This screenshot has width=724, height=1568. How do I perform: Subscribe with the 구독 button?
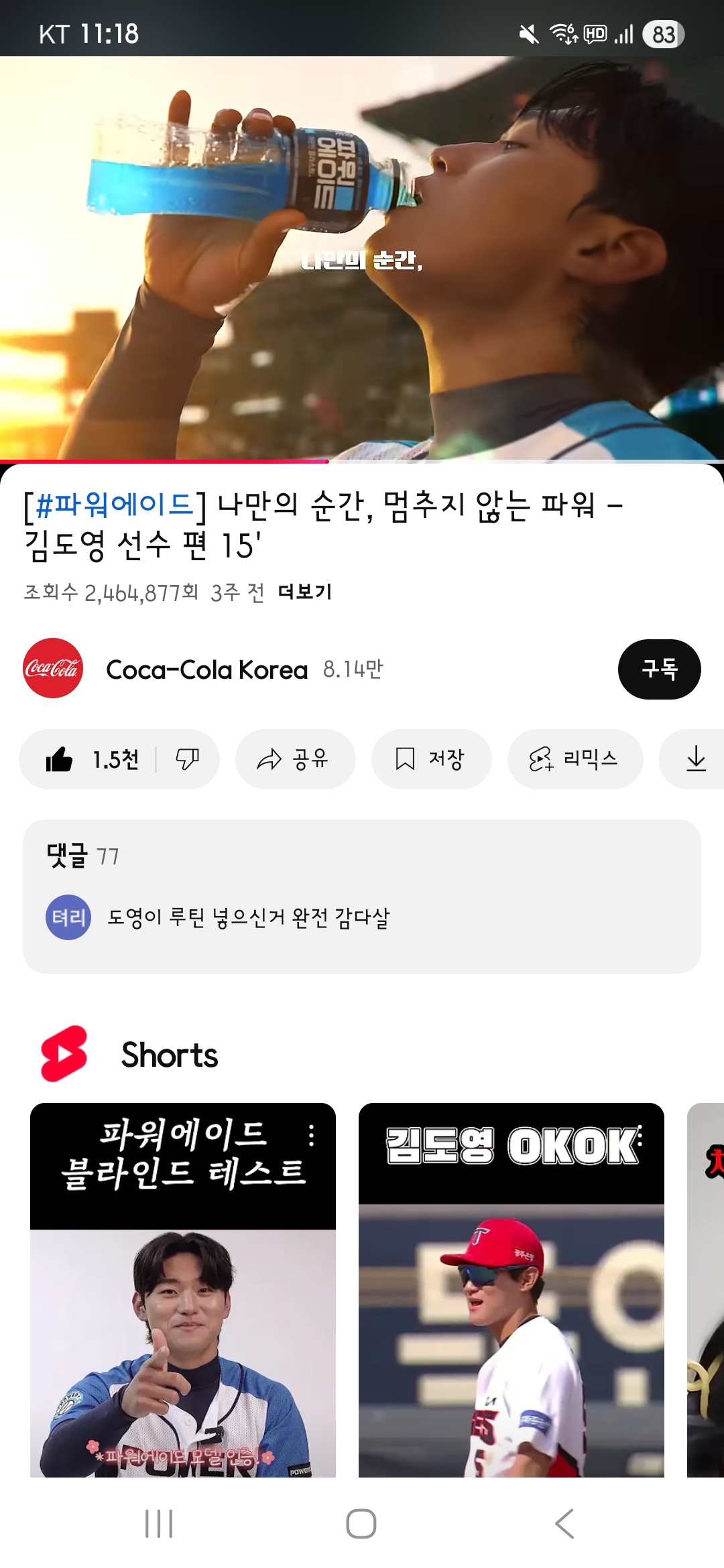pyautogui.click(x=659, y=669)
